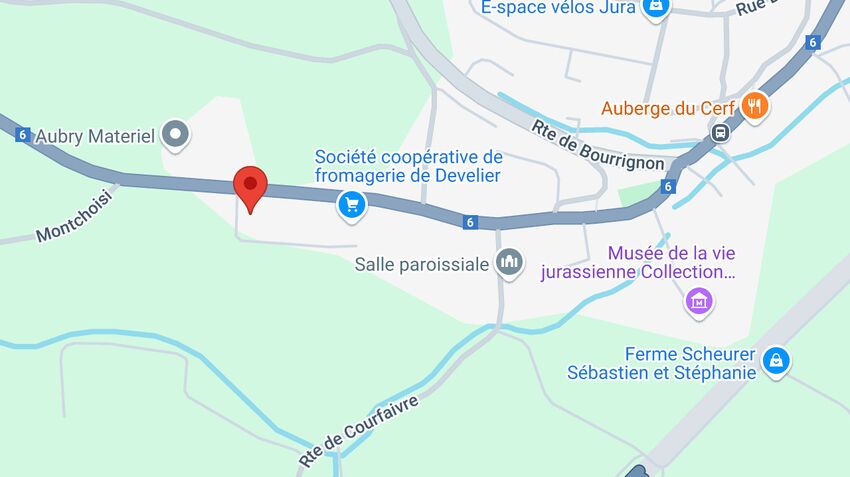Tap the bus stop icon near Auberge du Cerf
Viewport: 850px width, 477px height.
[719, 132]
